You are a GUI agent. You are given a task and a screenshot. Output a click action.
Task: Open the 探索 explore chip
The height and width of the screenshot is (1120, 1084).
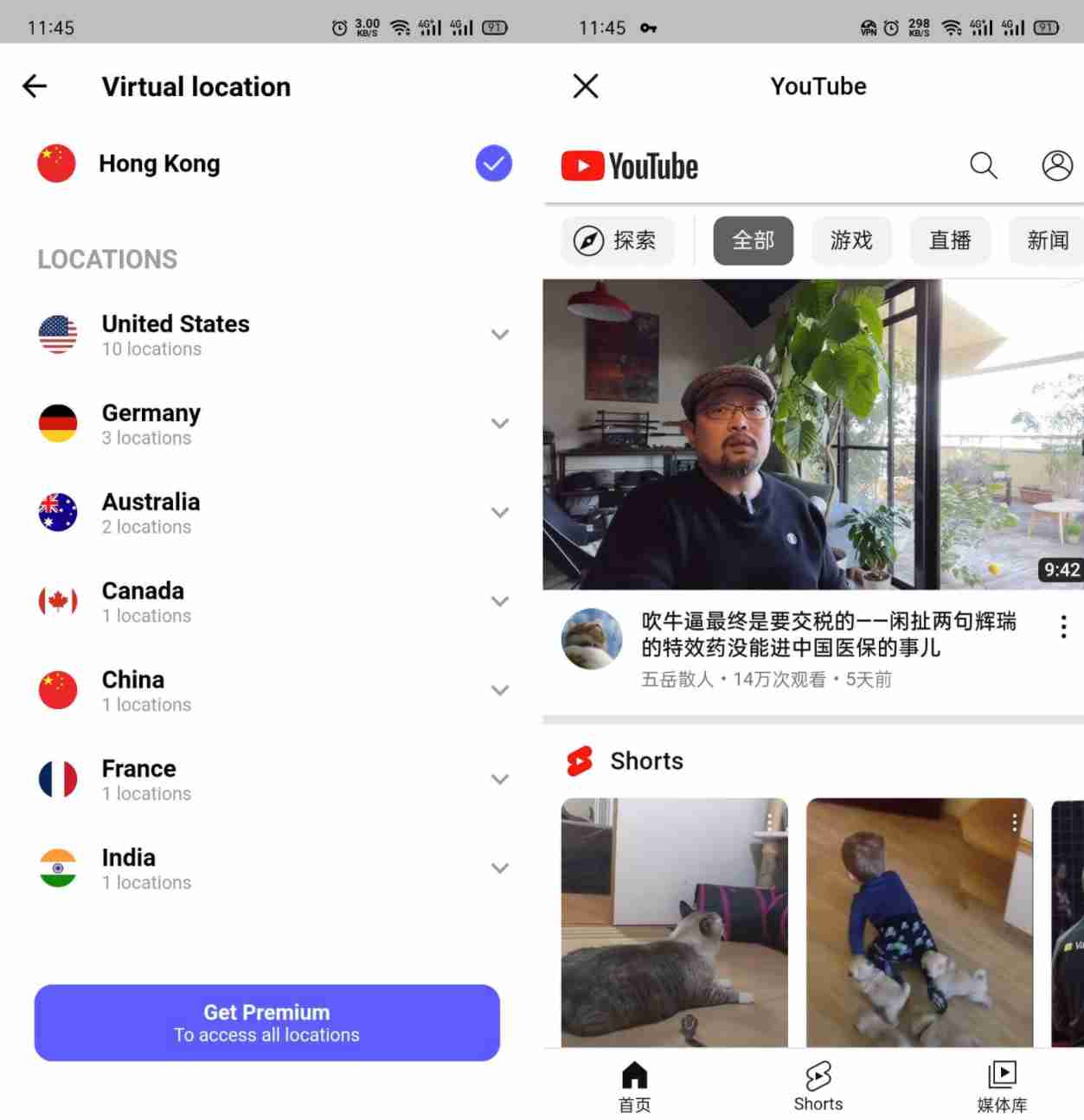click(617, 240)
